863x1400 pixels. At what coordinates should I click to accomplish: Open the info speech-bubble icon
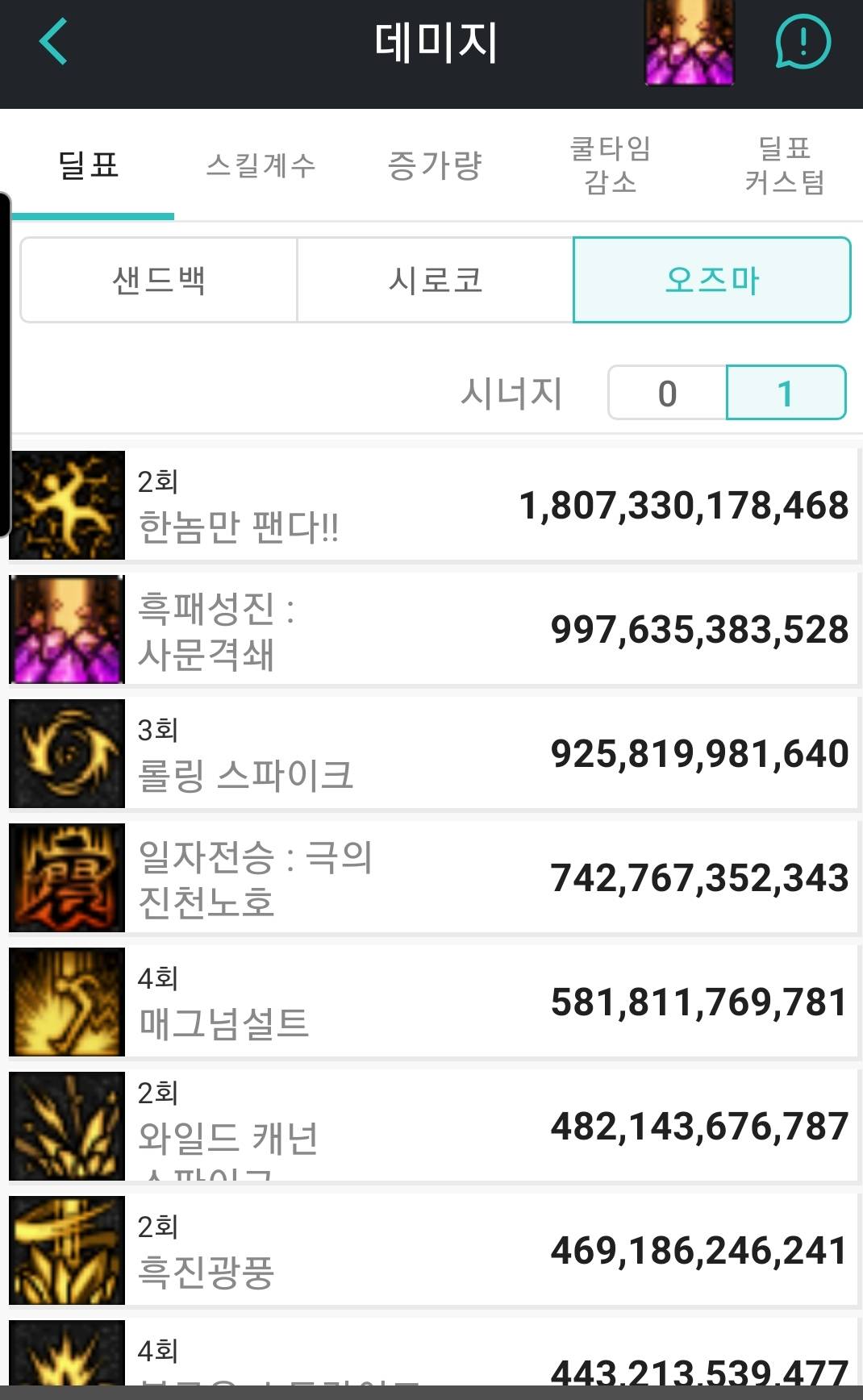[x=803, y=42]
